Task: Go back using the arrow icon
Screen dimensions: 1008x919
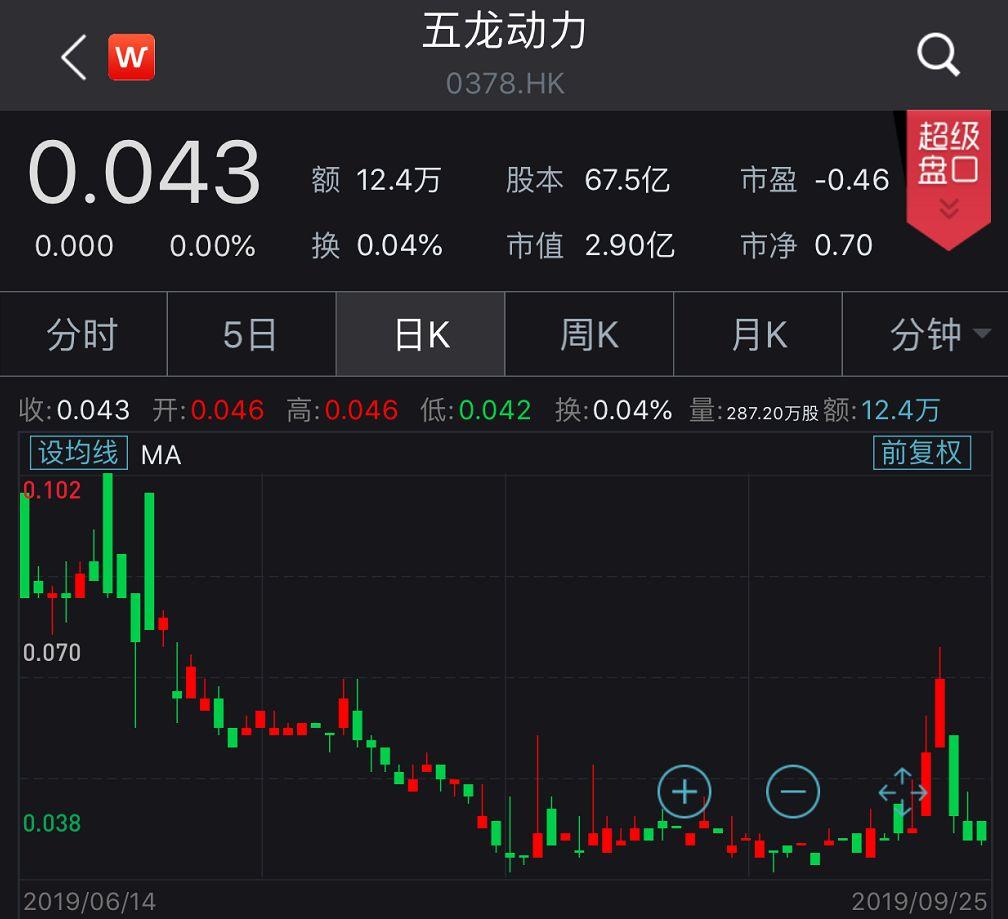Action: pyautogui.click(x=74, y=56)
